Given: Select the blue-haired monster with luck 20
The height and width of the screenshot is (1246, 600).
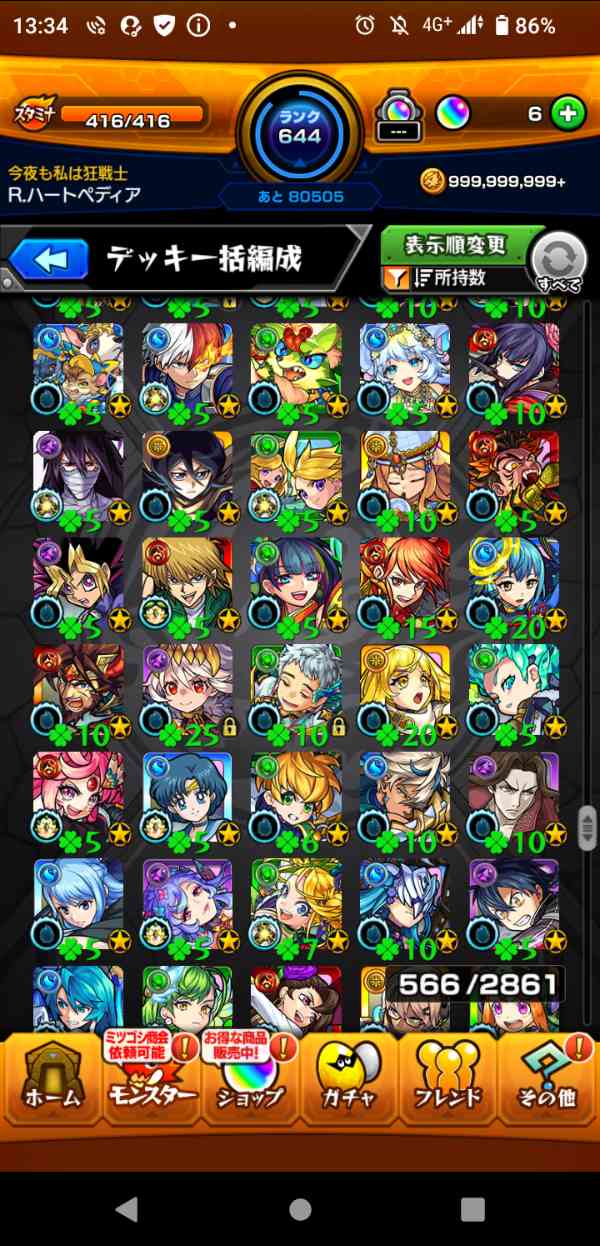Looking at the screenshot, I should 514,583.
